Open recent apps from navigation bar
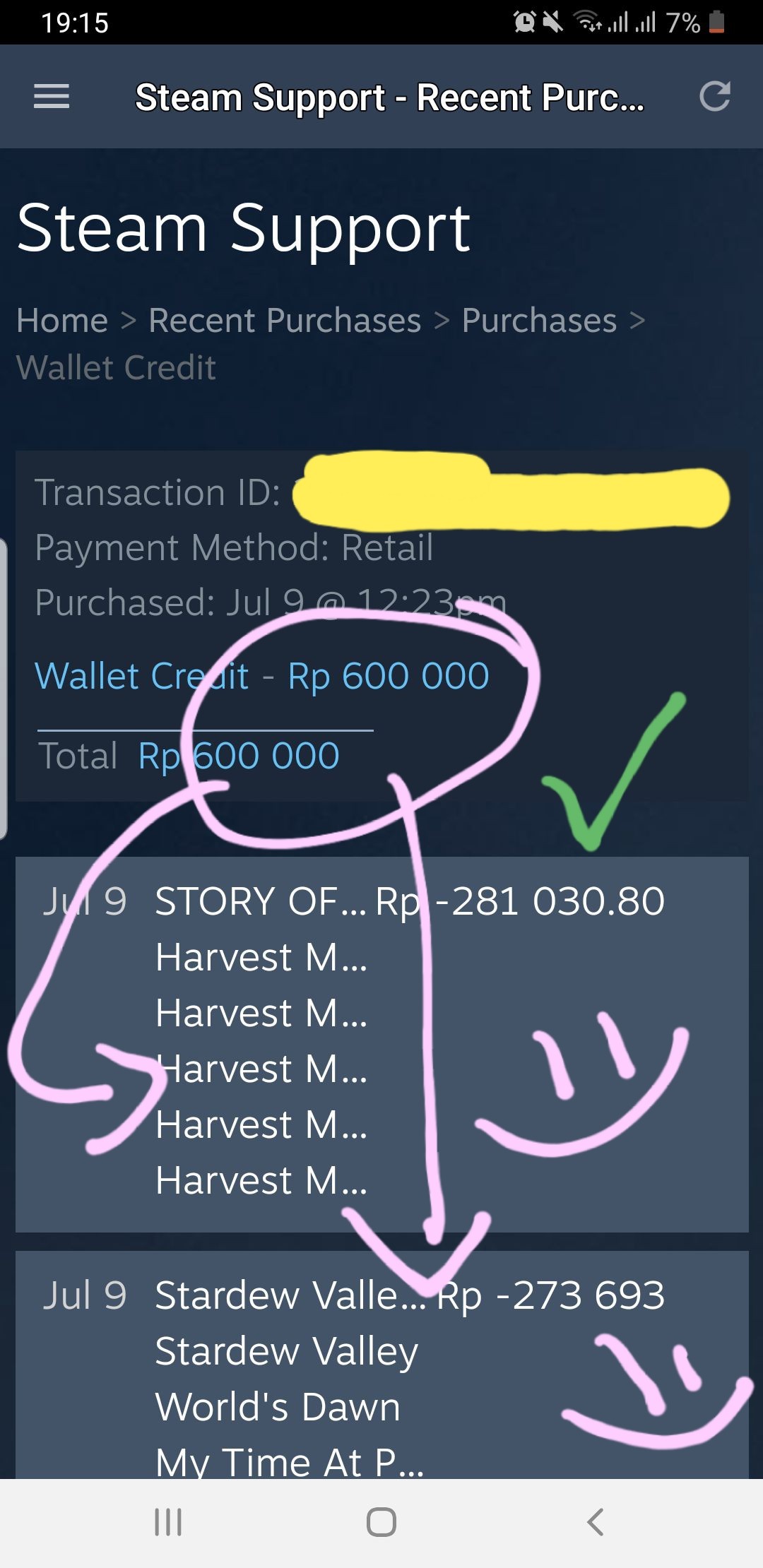763x1568 pixels. (168, 1523)
